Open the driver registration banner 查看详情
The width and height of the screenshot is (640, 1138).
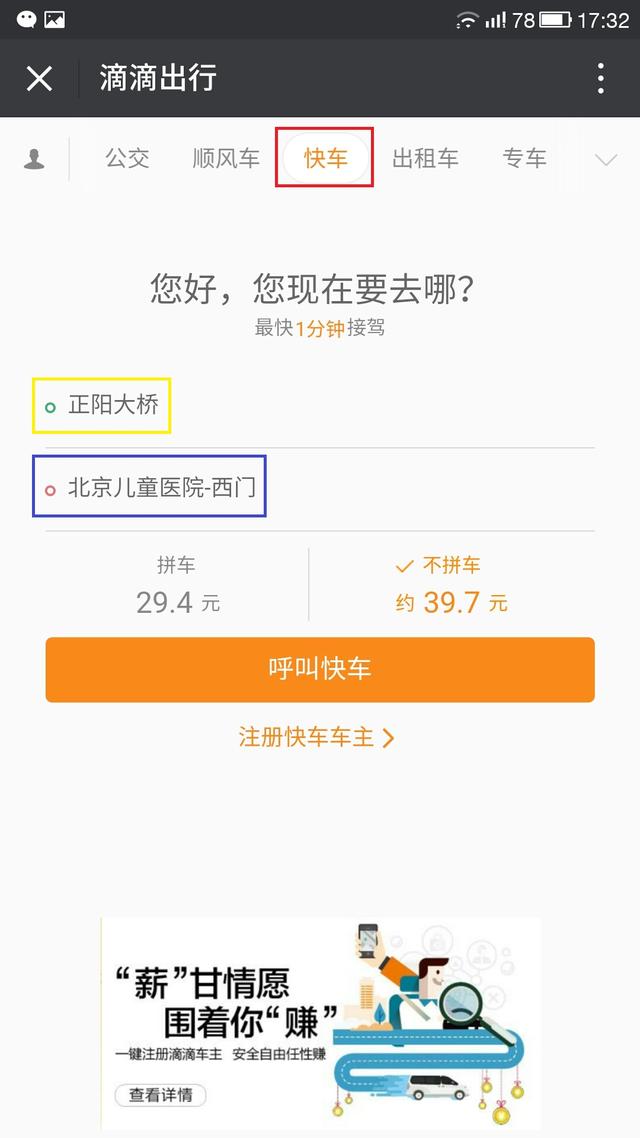(160, 1095)
